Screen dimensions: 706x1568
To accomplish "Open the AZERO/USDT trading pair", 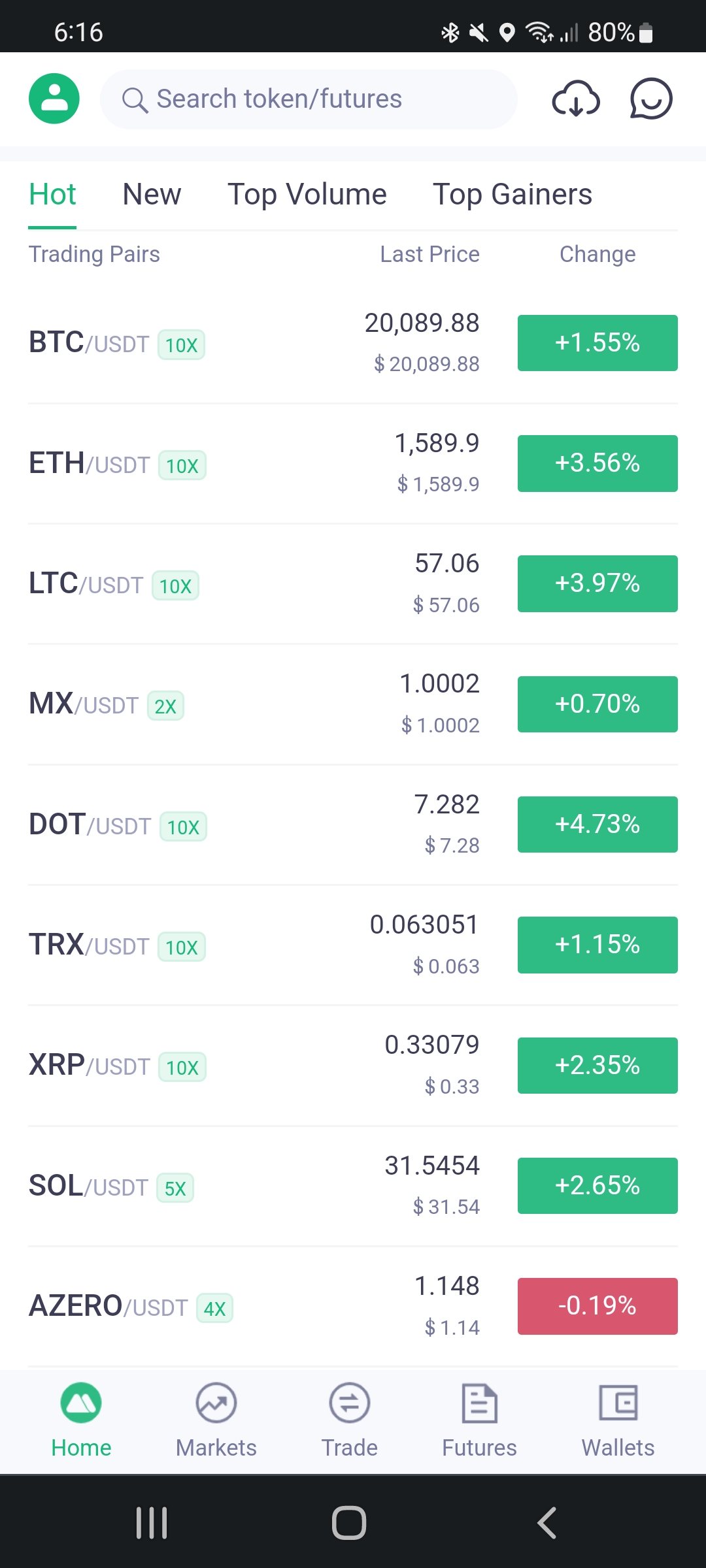I will [353, 1306].
